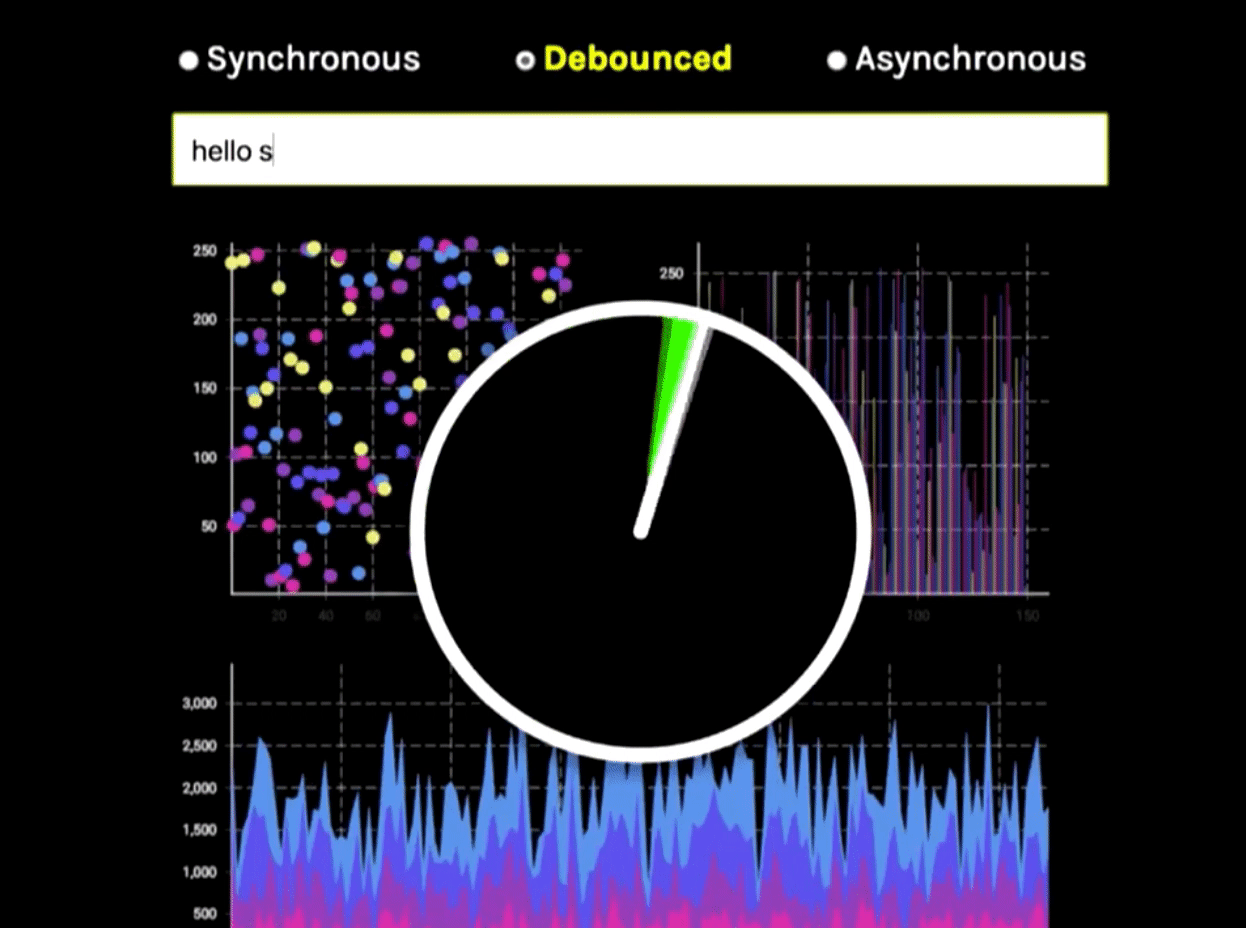Switch to the Asynchronous option

[836, 60]
